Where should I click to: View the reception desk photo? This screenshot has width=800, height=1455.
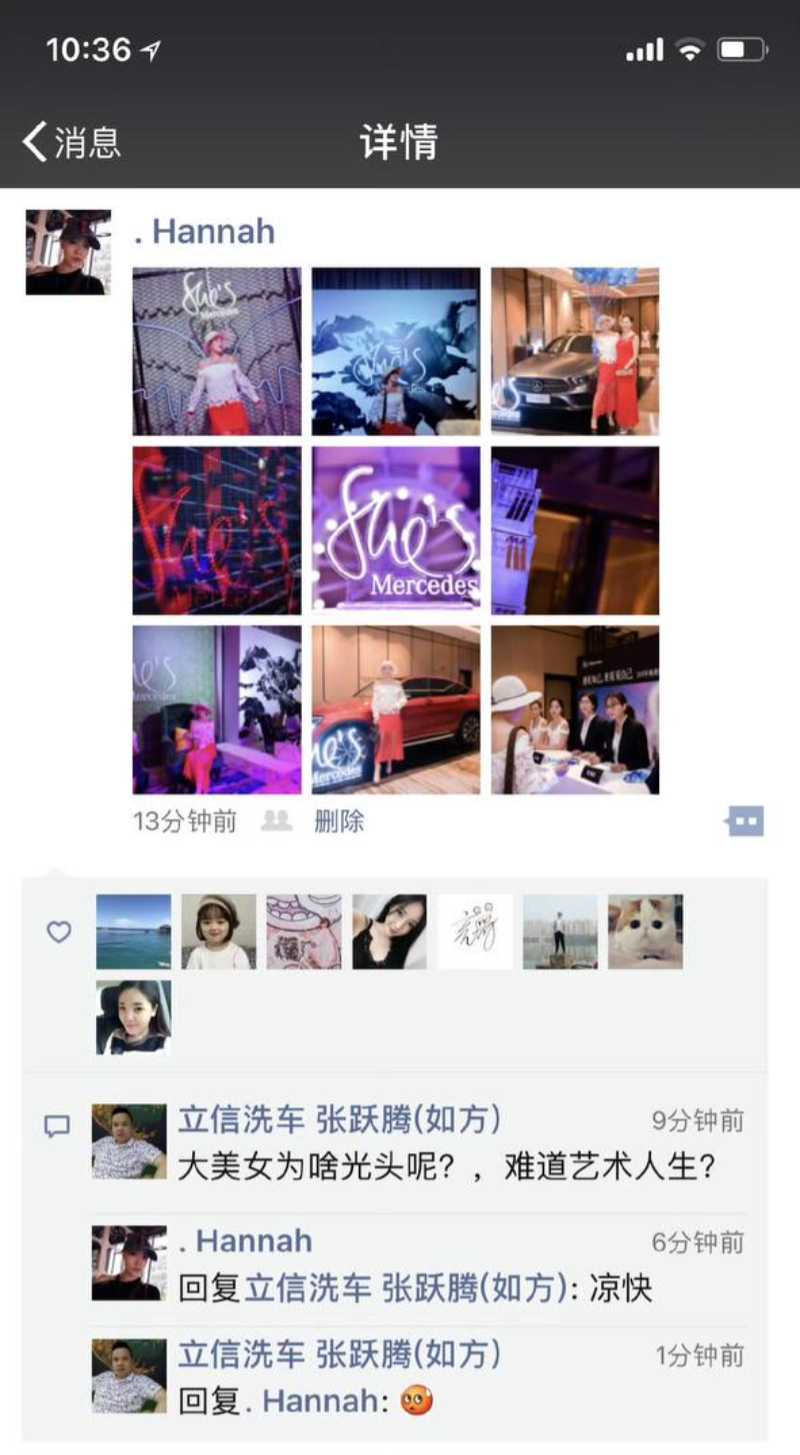click(575, 710)
